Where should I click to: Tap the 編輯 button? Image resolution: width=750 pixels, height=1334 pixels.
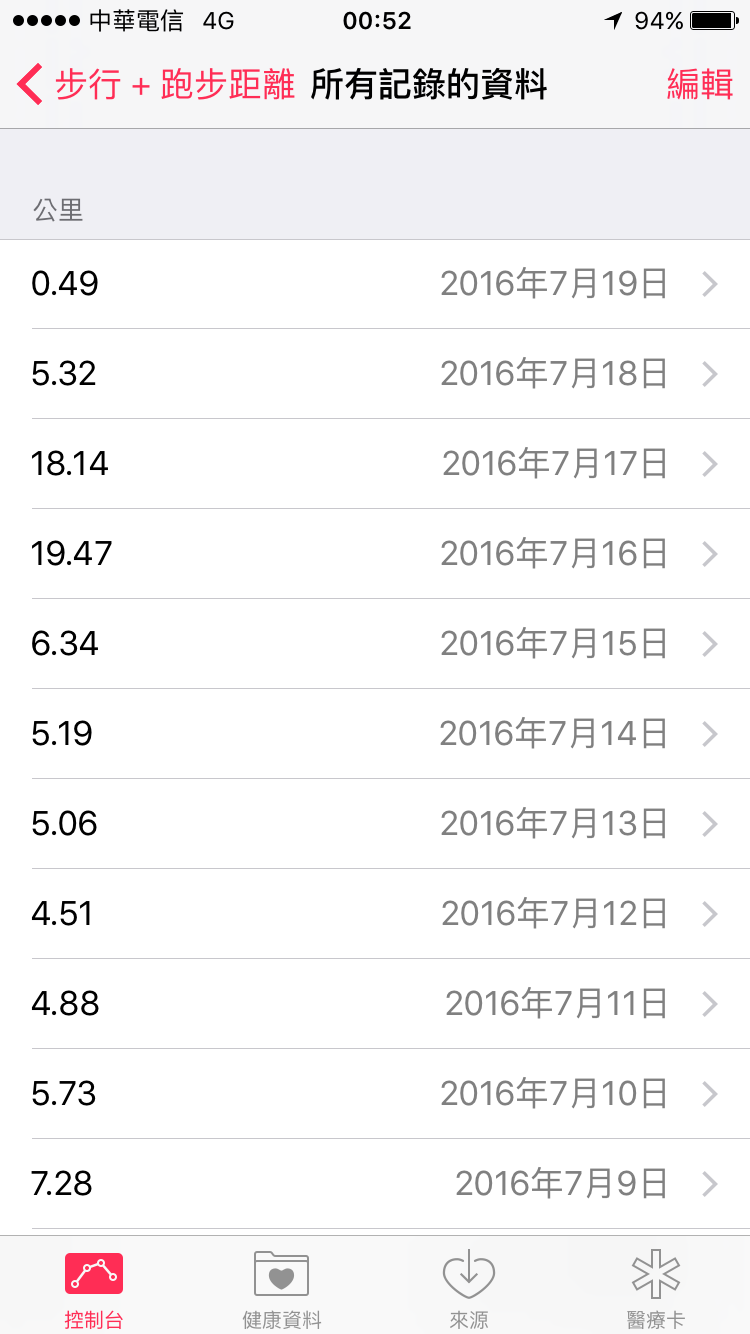click(x=700, y=85)
